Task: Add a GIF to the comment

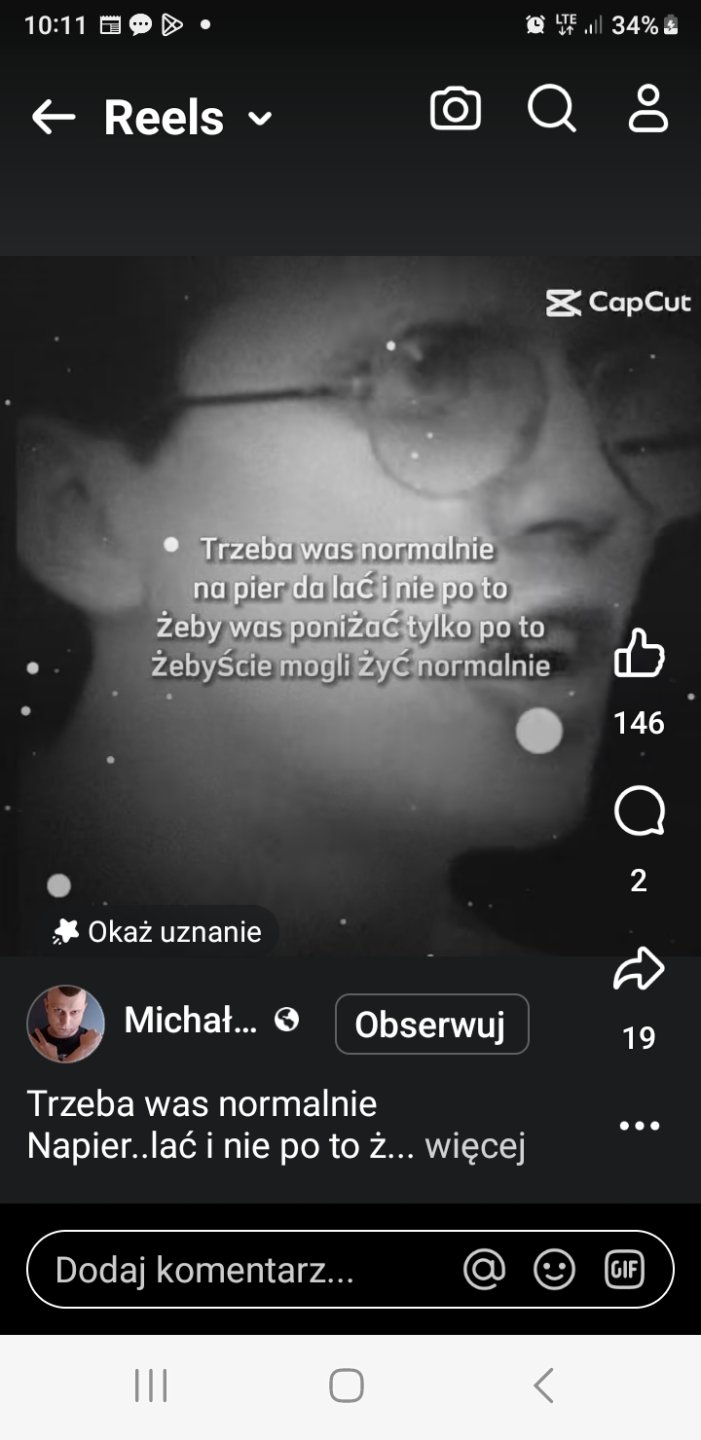Action: (625, 1270)
